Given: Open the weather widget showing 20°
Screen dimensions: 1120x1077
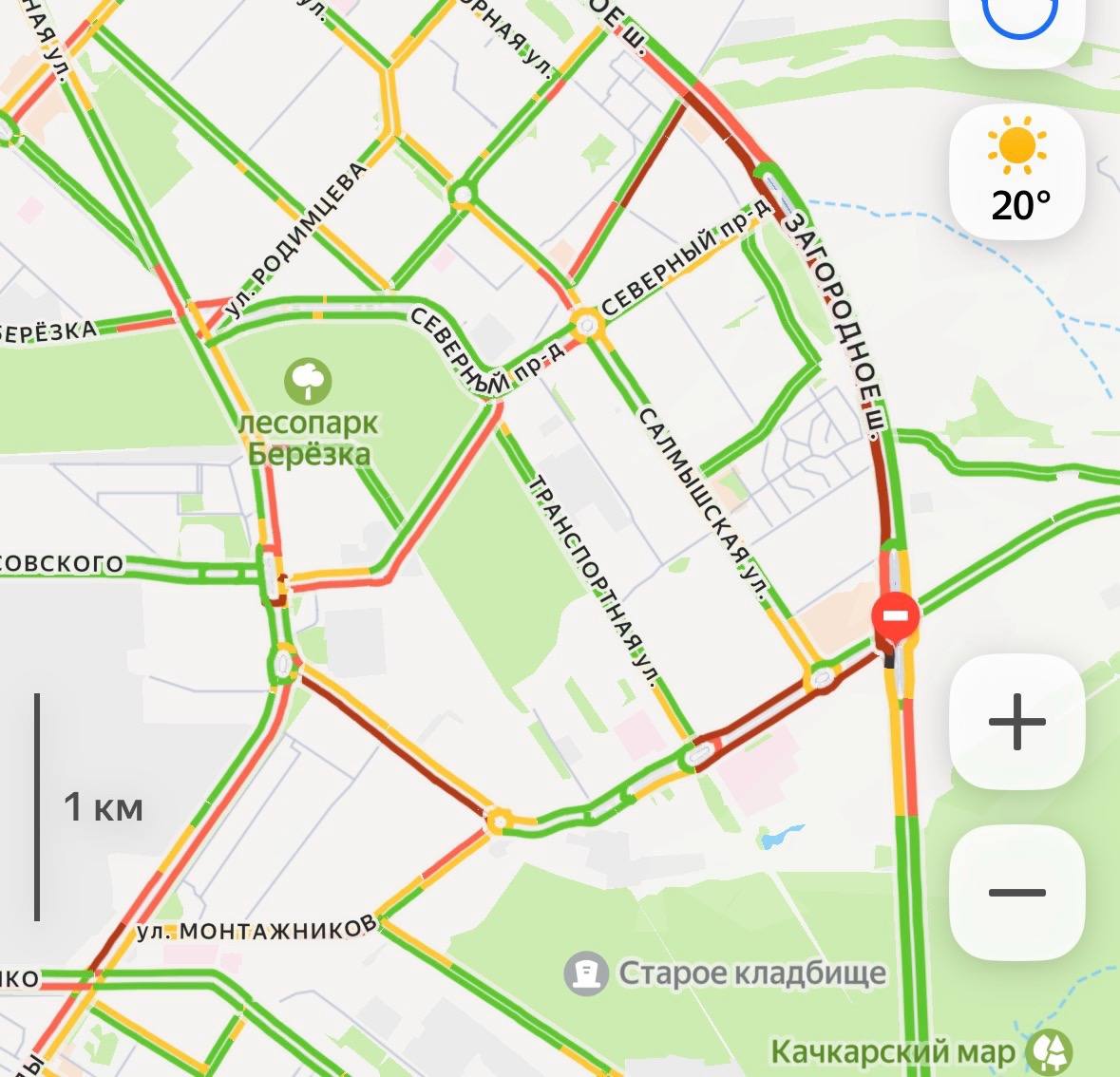Looking at the screenshot, I should point(1016,172).
